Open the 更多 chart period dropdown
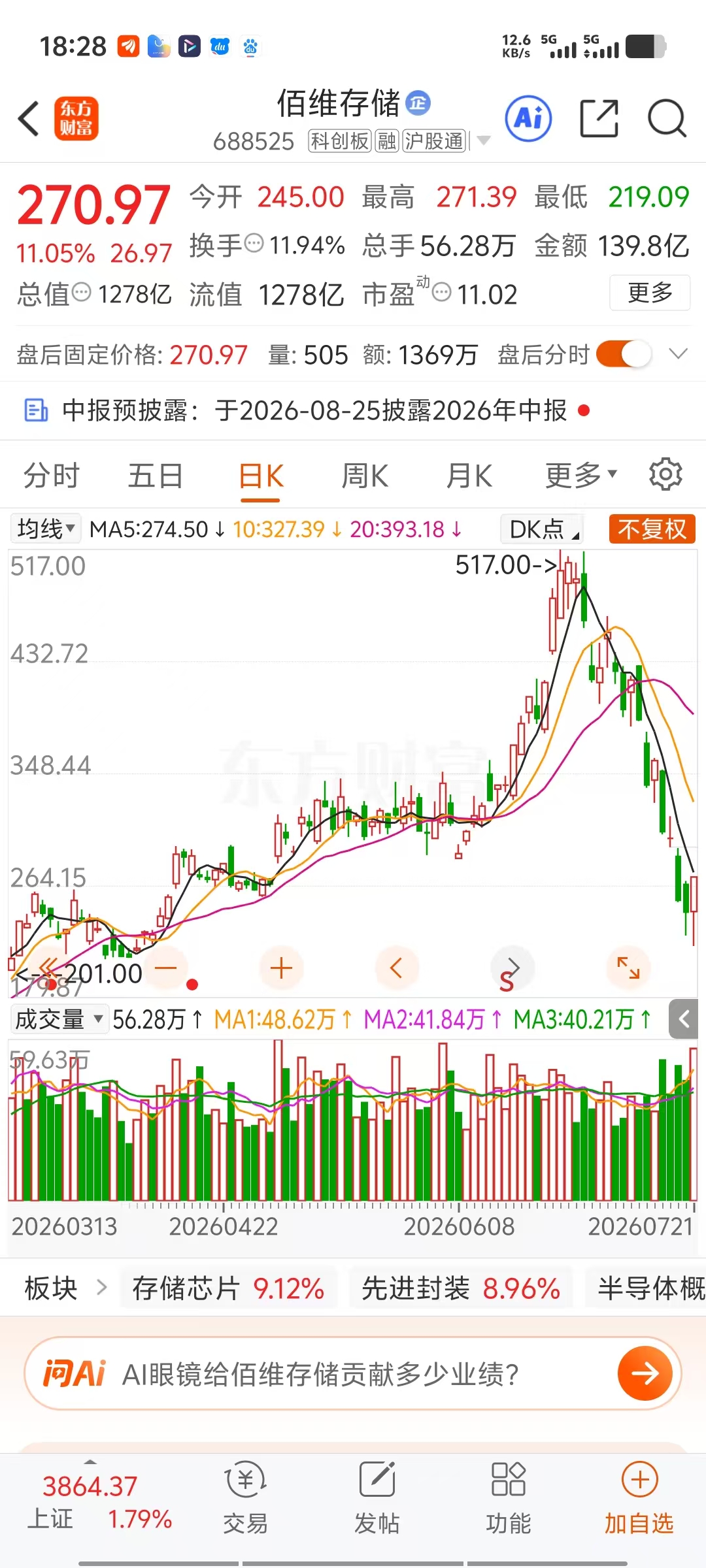The image size is (706, 1568). [x=581, y=475]
